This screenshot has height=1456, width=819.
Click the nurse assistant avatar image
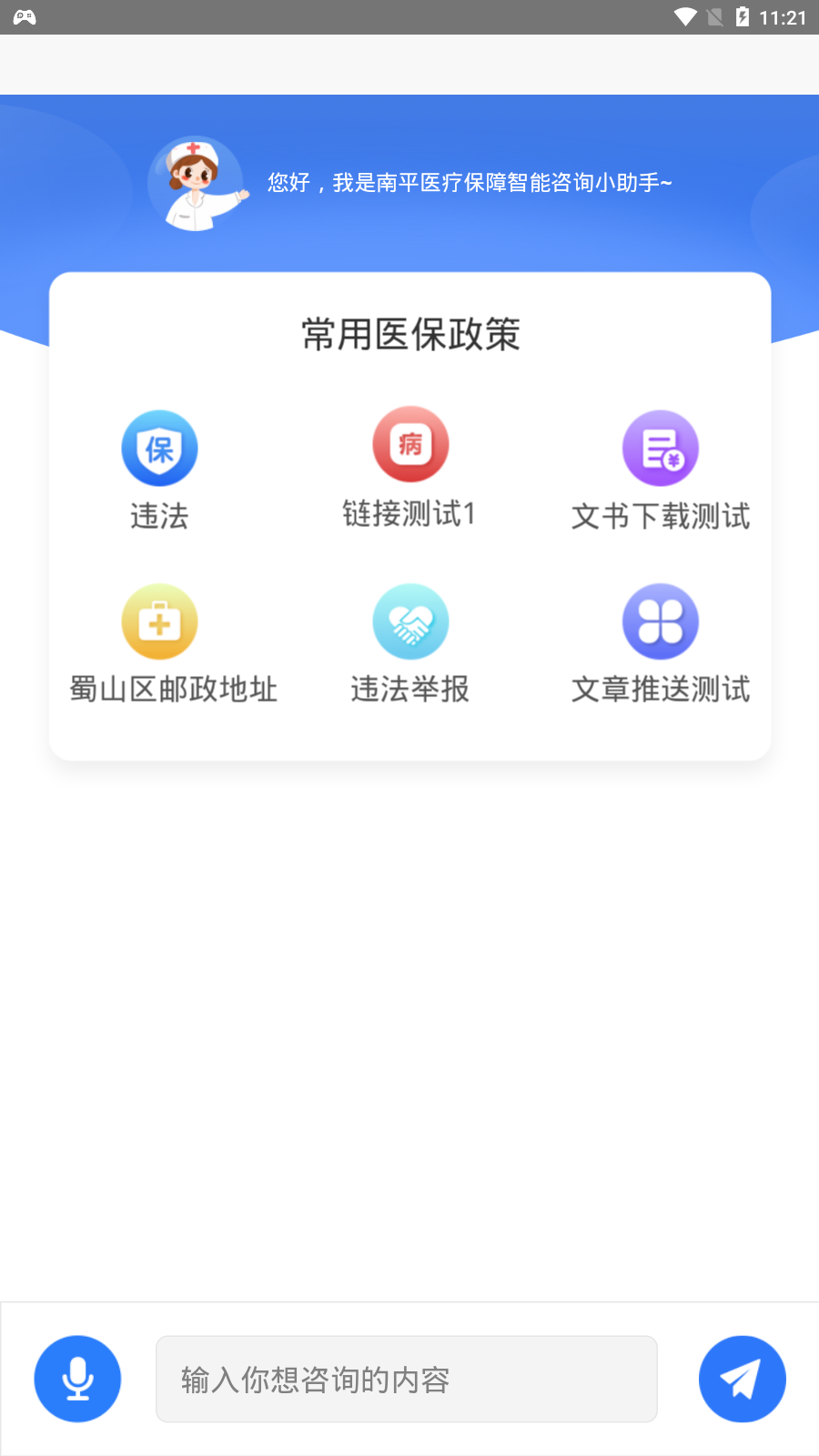[197, 182]
